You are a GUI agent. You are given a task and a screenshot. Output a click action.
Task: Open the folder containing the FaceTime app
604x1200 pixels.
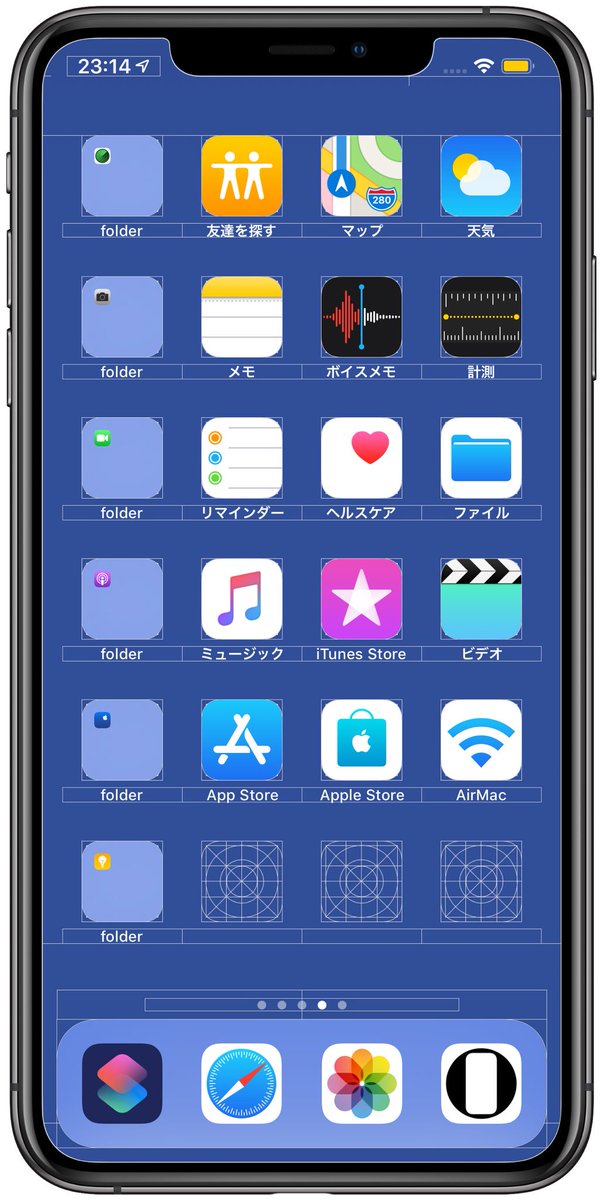122,458
